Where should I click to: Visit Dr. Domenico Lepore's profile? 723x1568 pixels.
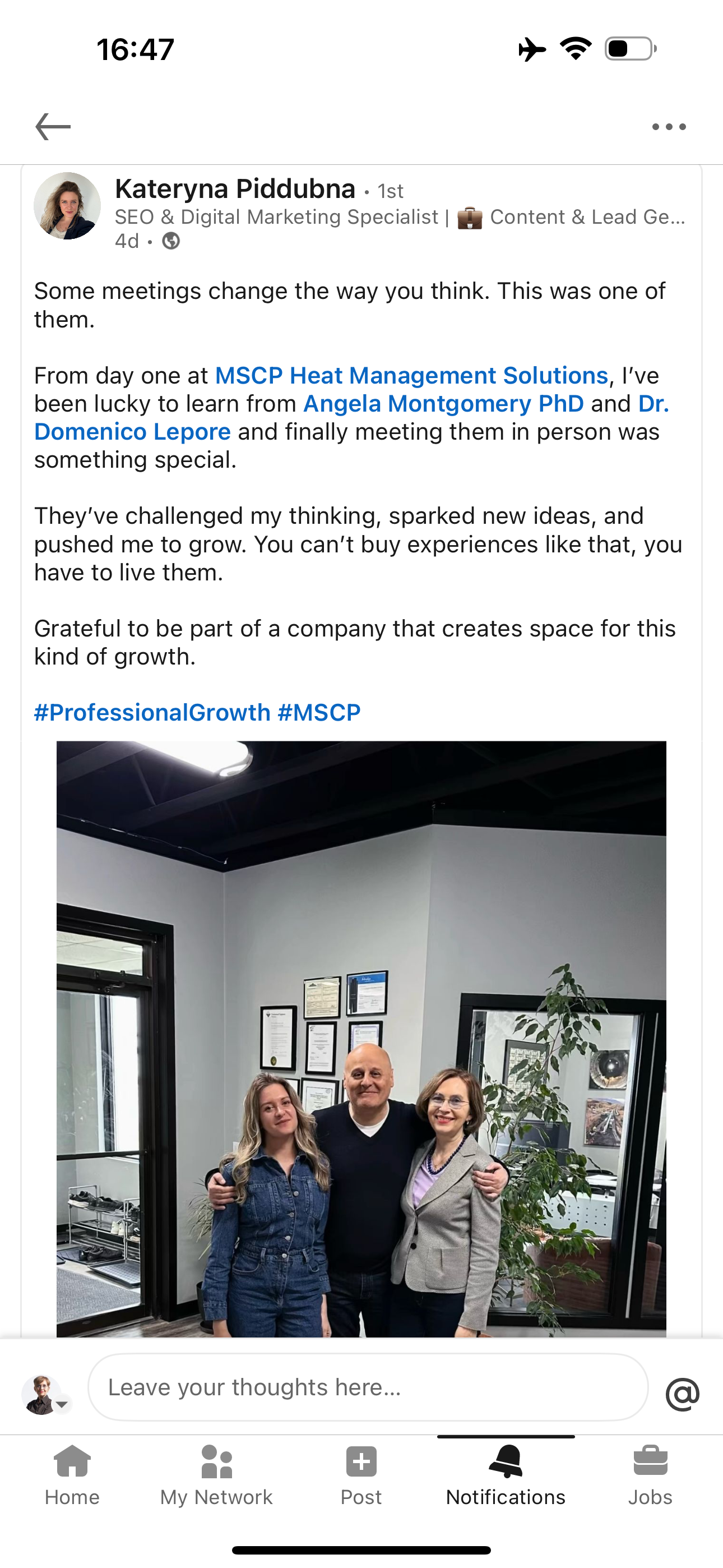(132, 432)
